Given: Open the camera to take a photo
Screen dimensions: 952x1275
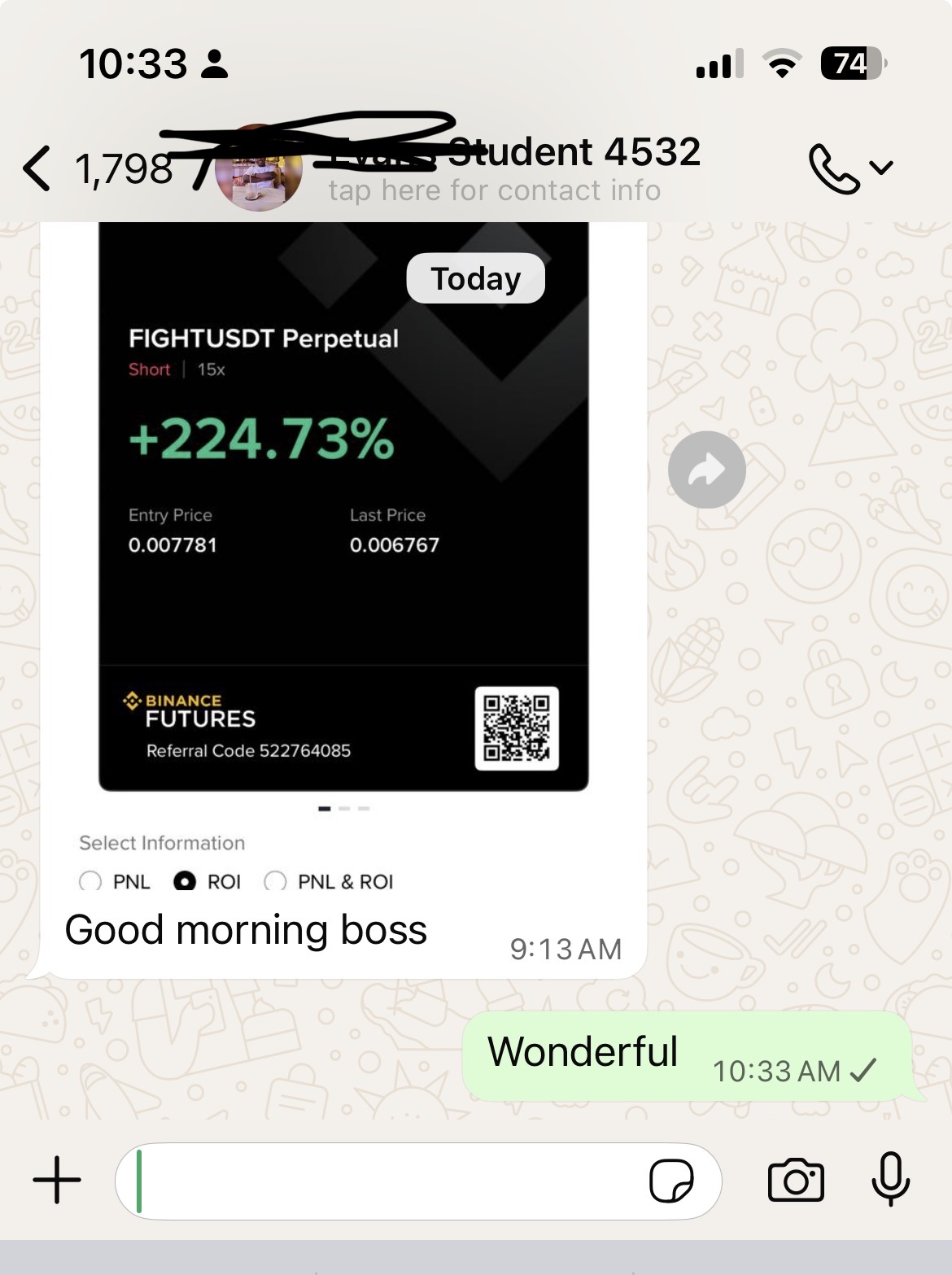Looking at the screenshot, I should point(796,1181).
